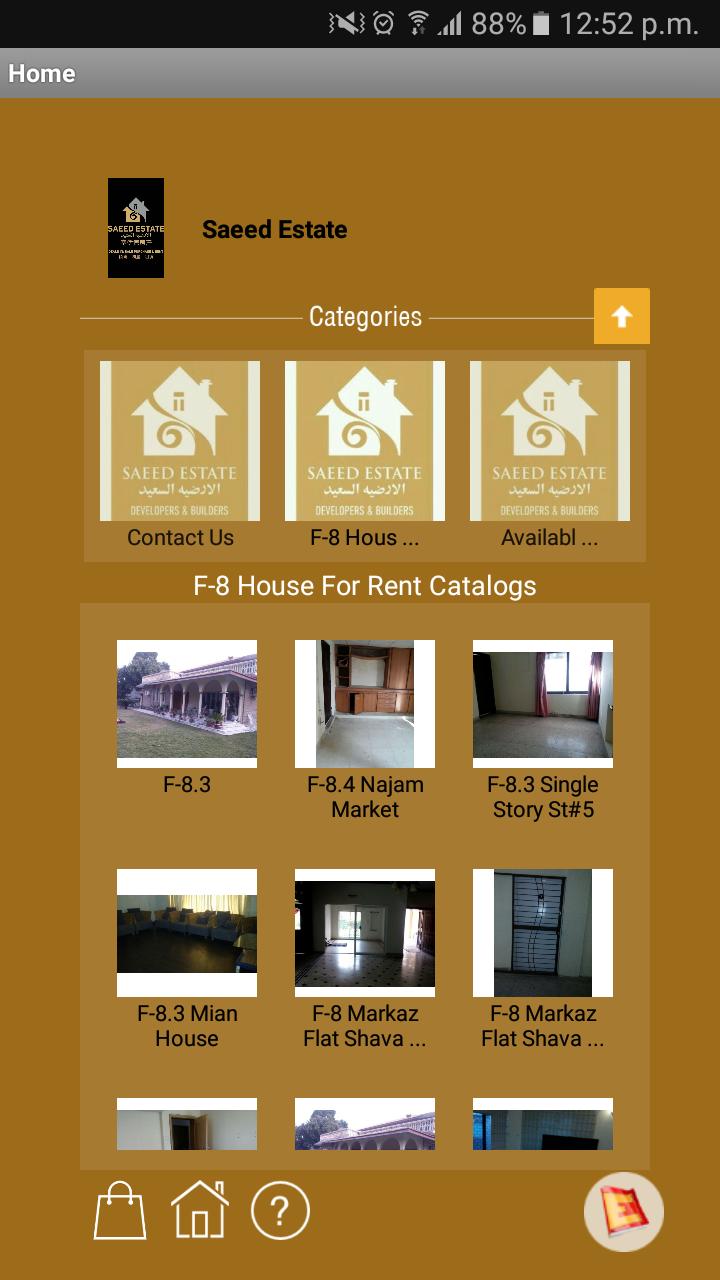Collapse categories with the up arrow button
The image size is (720, 1280).
(621, 316)
